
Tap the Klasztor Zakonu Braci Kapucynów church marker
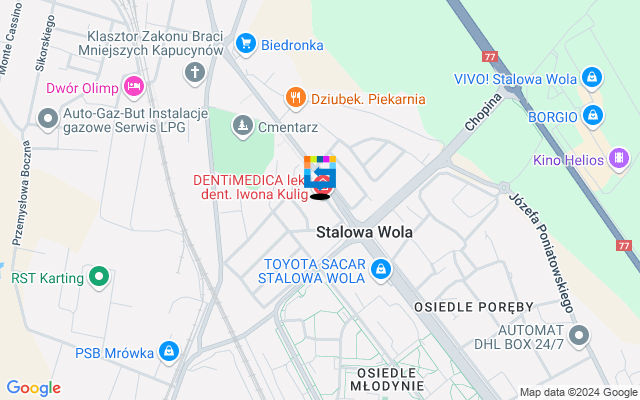tap(195, 72)
